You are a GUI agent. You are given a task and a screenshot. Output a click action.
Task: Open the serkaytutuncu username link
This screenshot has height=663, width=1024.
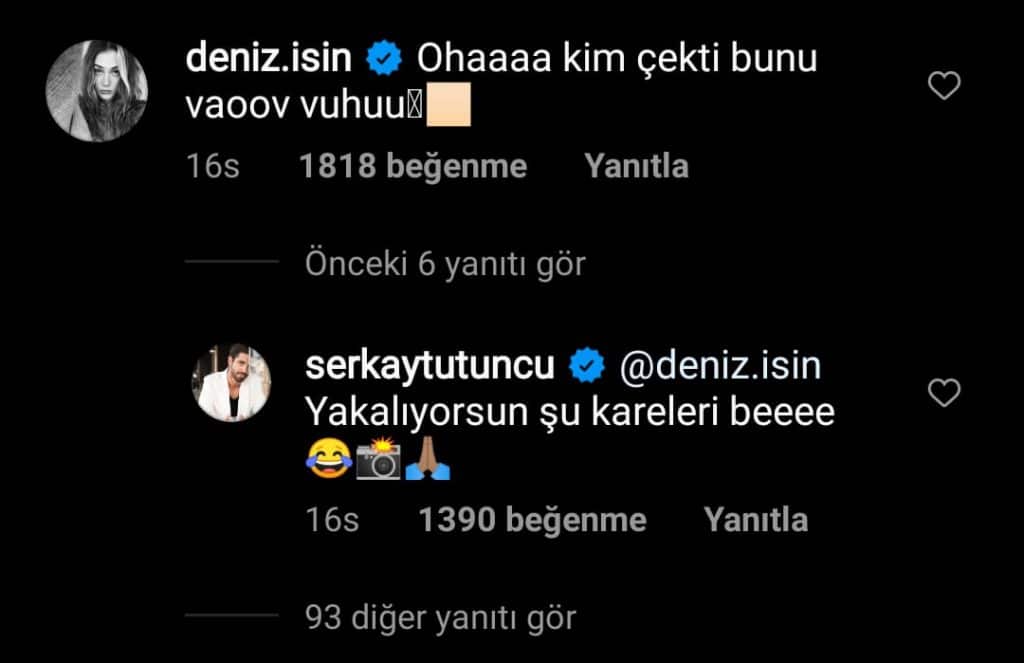430,366
